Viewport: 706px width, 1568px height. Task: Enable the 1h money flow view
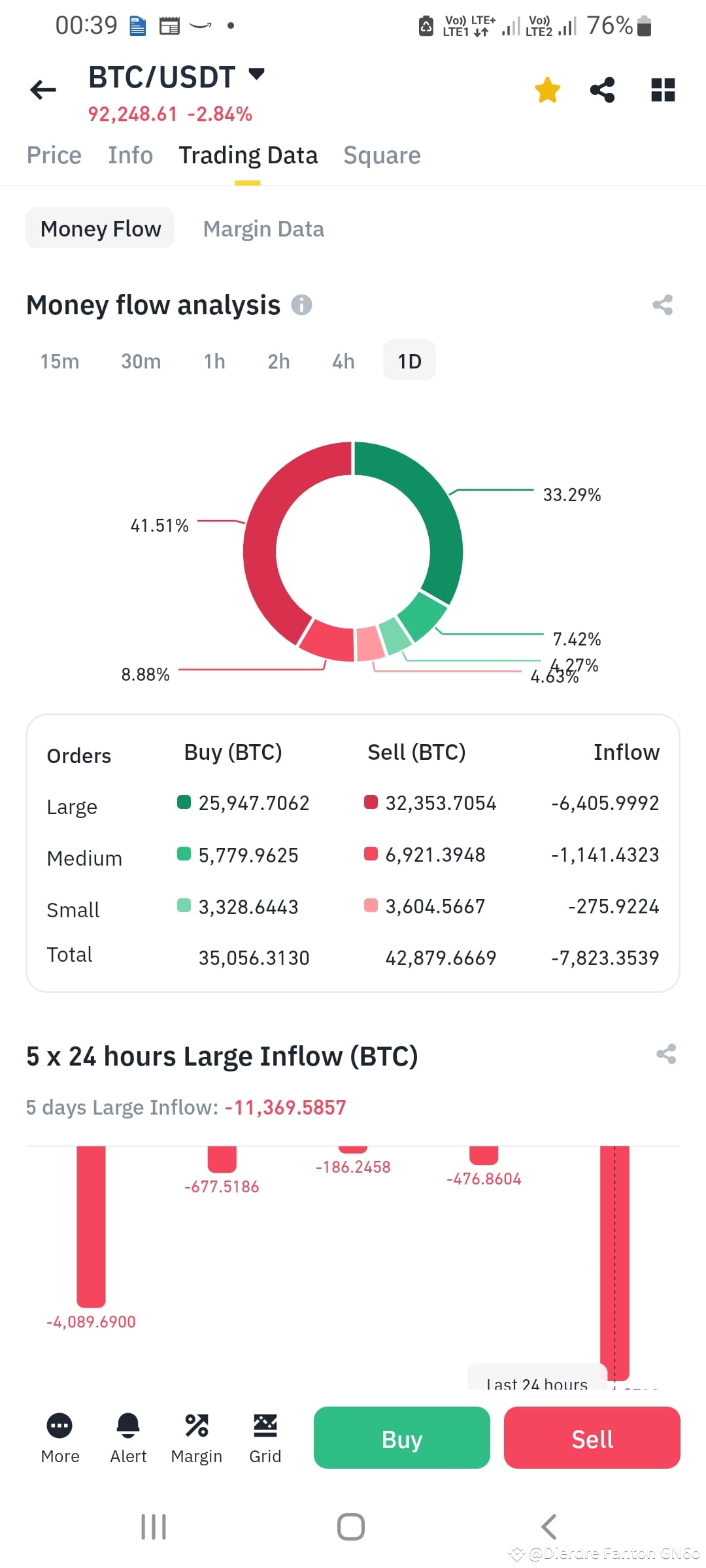[214, 360]
